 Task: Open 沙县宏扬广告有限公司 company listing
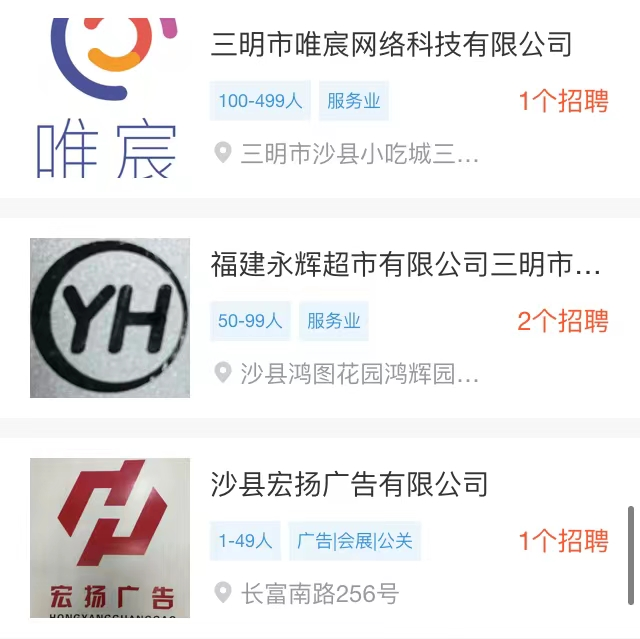pos(349,485)
